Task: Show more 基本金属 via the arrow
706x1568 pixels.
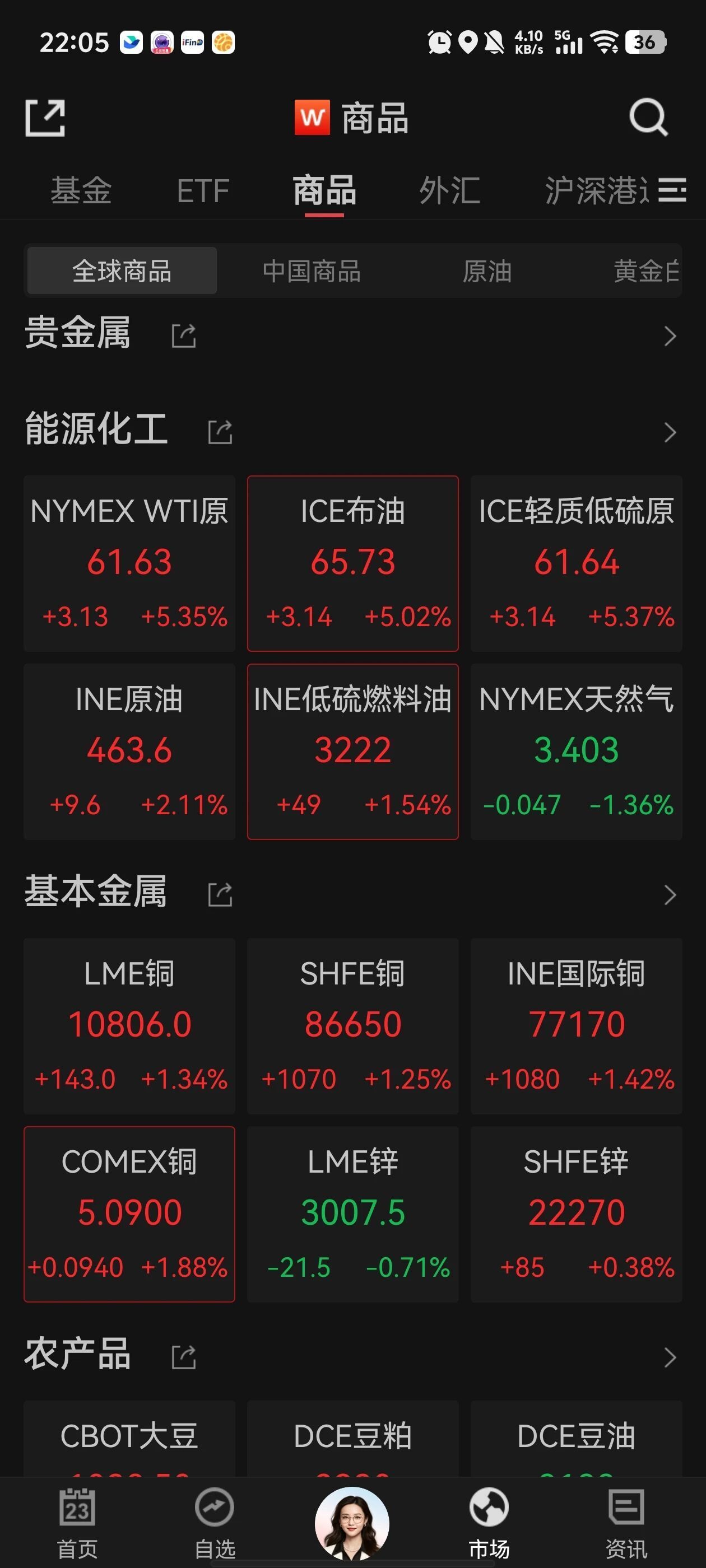Action: (x=670, y=895)
